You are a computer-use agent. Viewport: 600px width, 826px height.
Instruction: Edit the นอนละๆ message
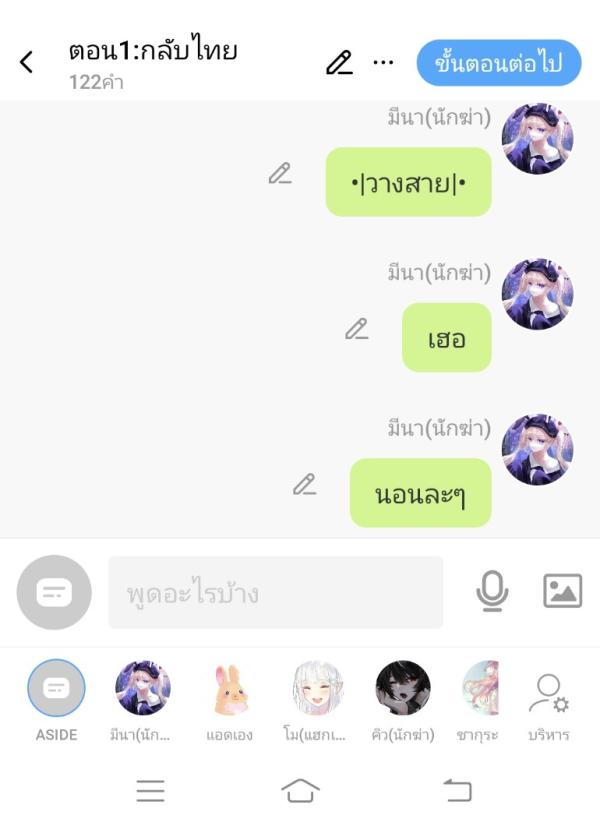click(x=305, y=485)
